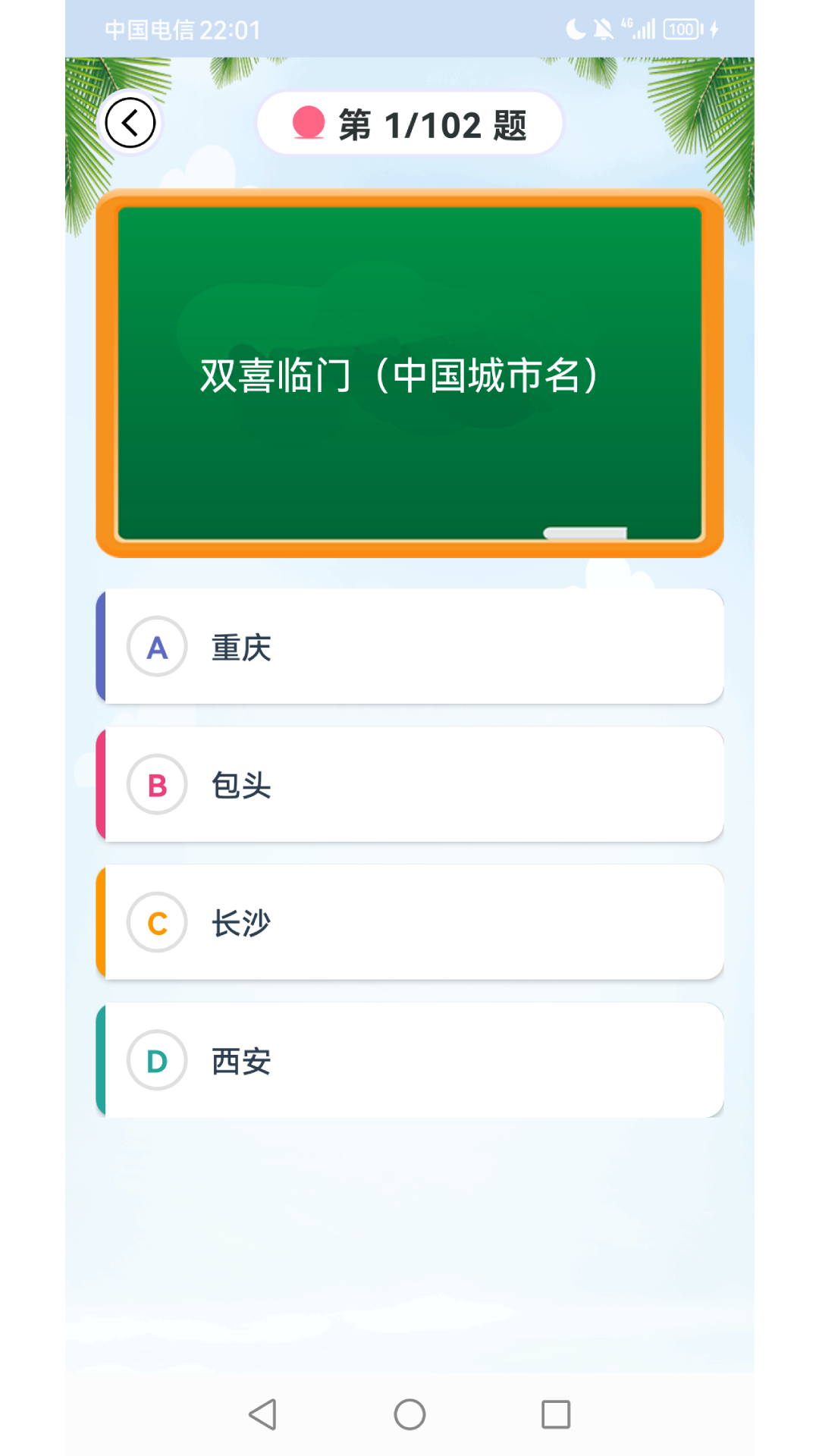Tap the purple accent bar on option A
819x1456 pixels.
click(99, 647)
